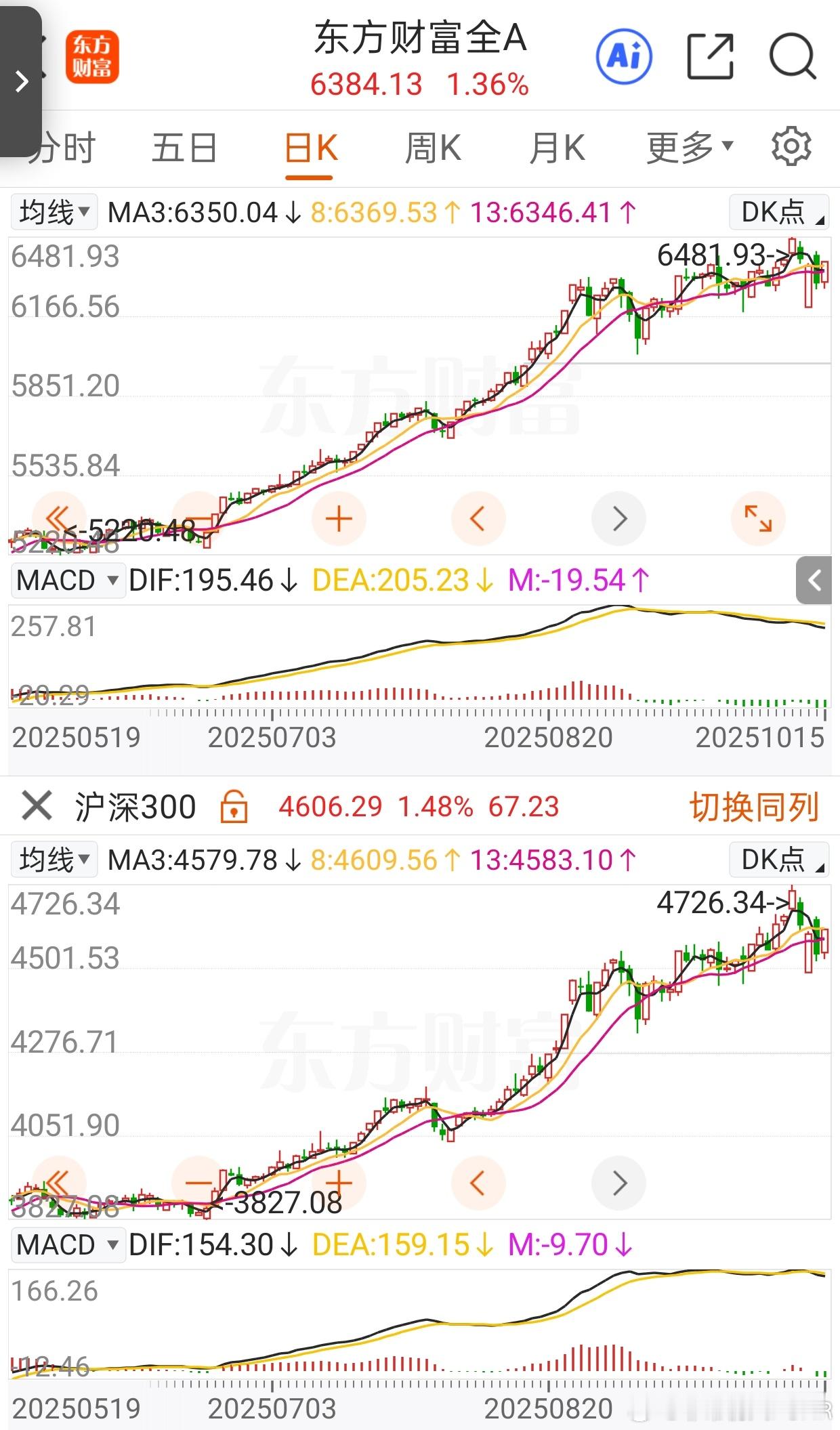Tap 切换同列 link
Viewport: 840px width, 1430px height.
[755, 807]
